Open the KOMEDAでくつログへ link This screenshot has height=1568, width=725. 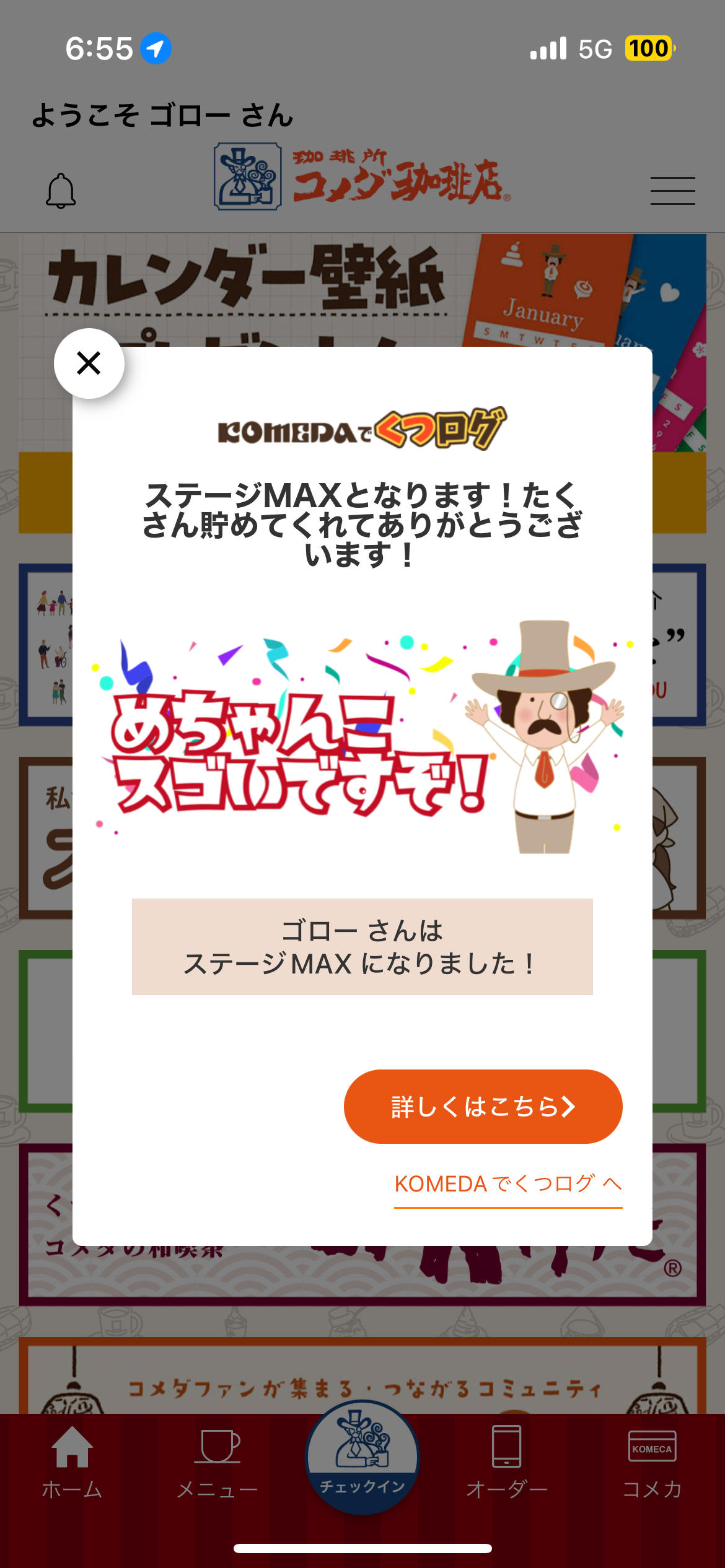507,1184
